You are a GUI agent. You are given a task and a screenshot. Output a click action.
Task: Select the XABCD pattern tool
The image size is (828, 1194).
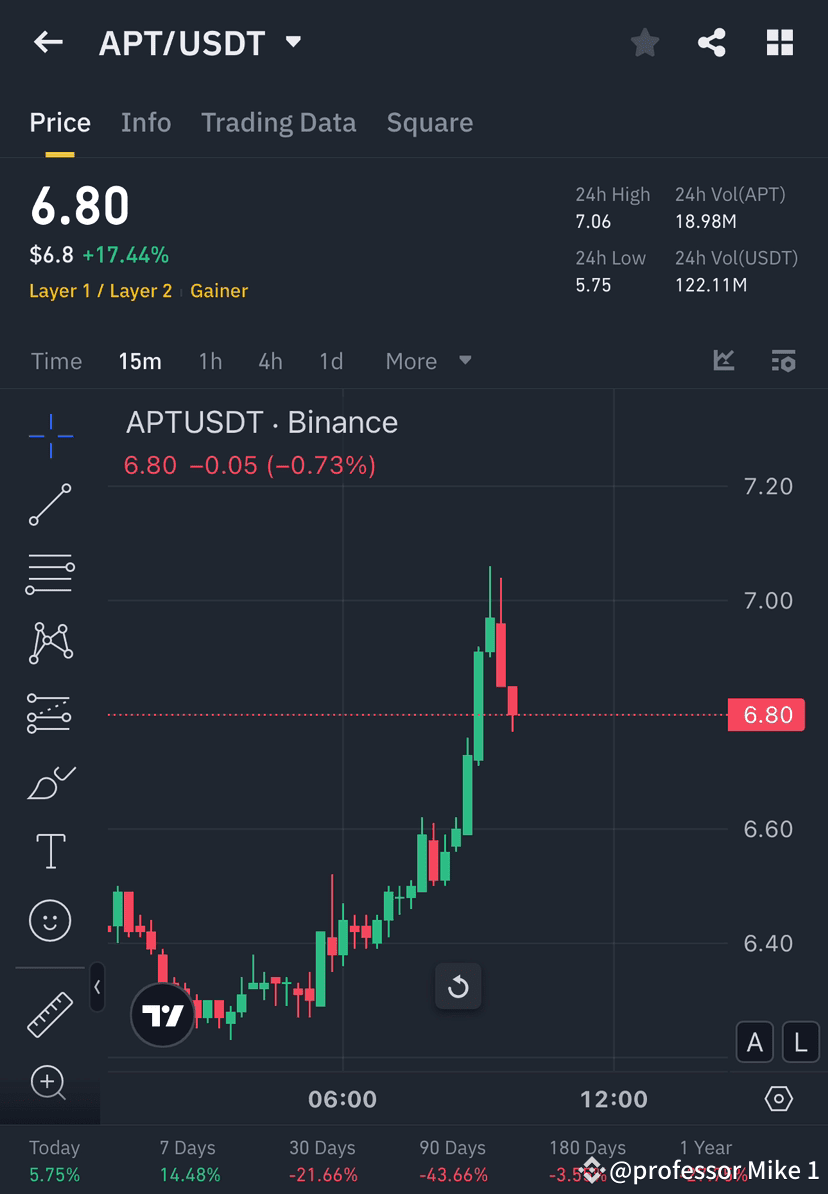point(50,643)
